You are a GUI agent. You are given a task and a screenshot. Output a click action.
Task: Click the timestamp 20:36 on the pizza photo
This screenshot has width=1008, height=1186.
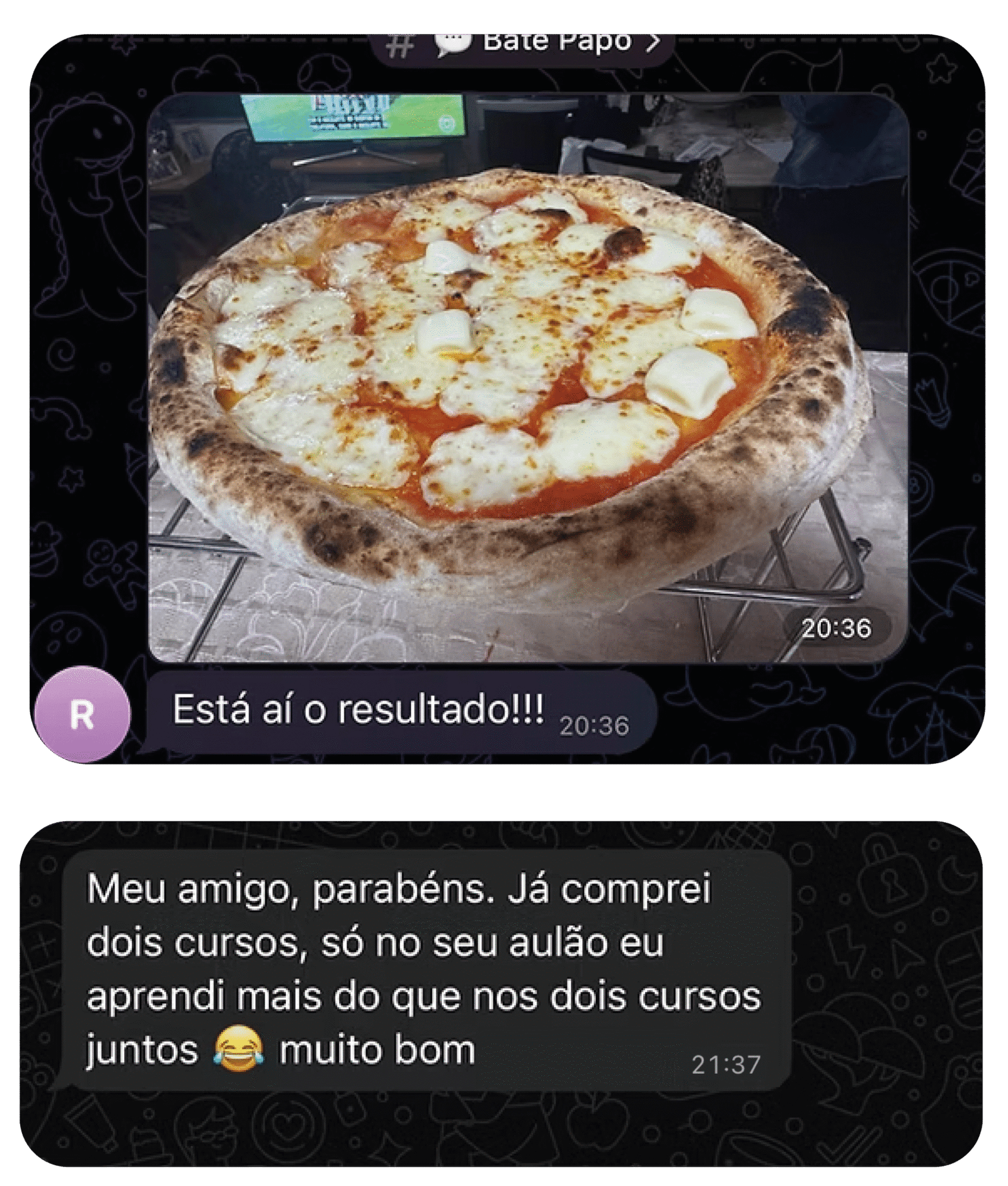click(x=838, y=628)
